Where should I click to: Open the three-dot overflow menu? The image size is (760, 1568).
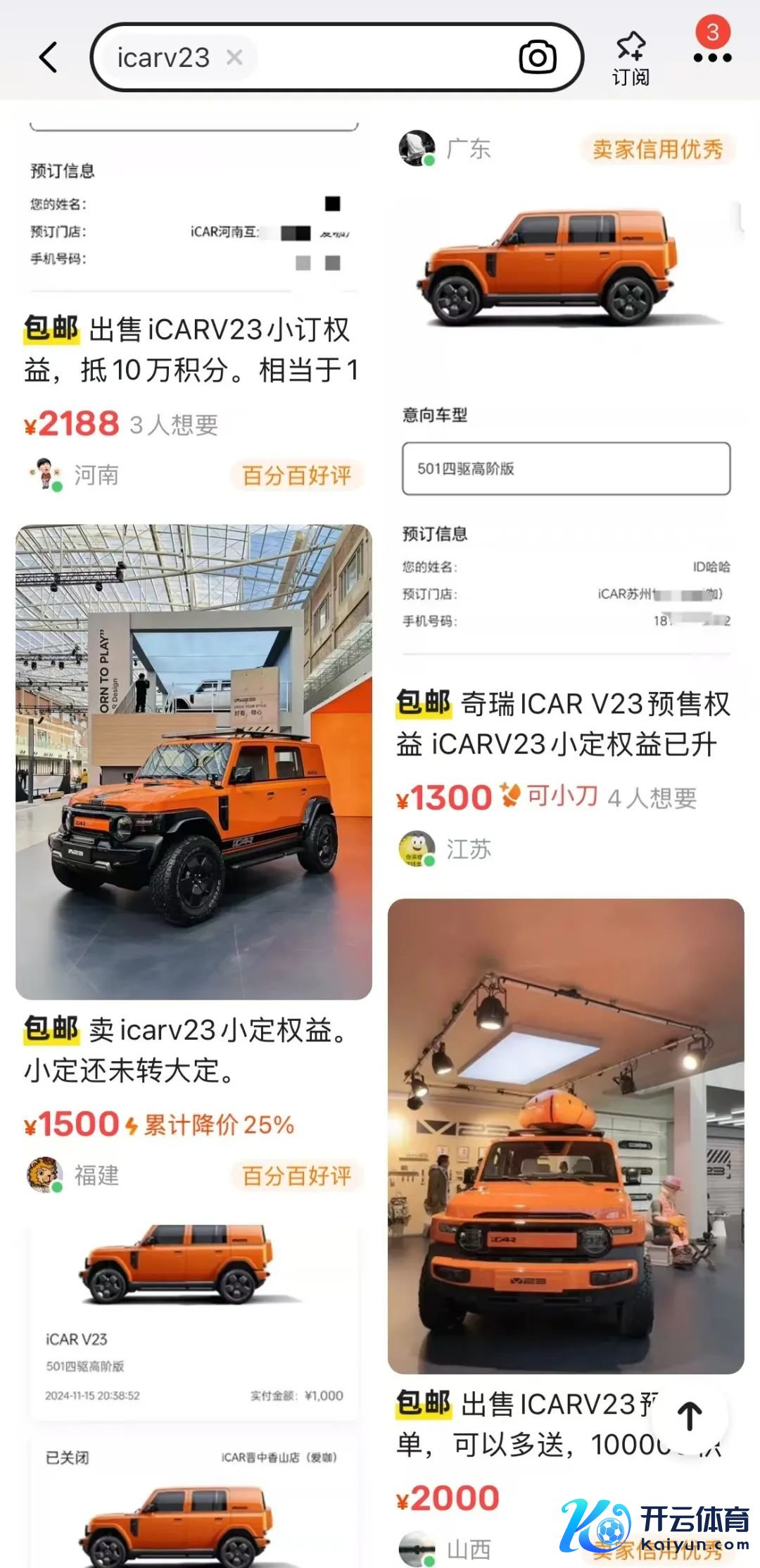click(712, 58)
